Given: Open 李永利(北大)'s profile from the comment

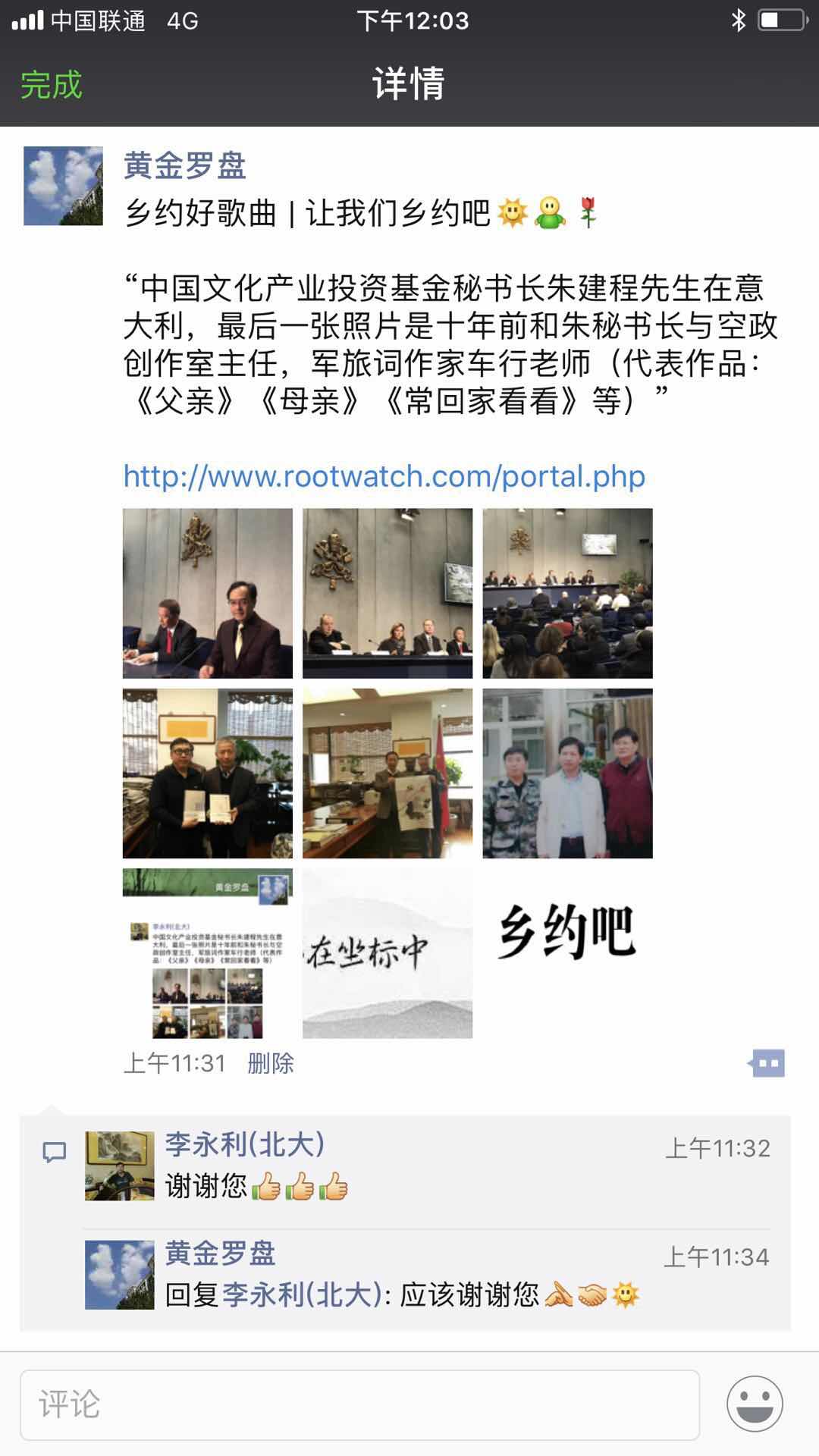Looking at the screenshot, I should 244,1145.
